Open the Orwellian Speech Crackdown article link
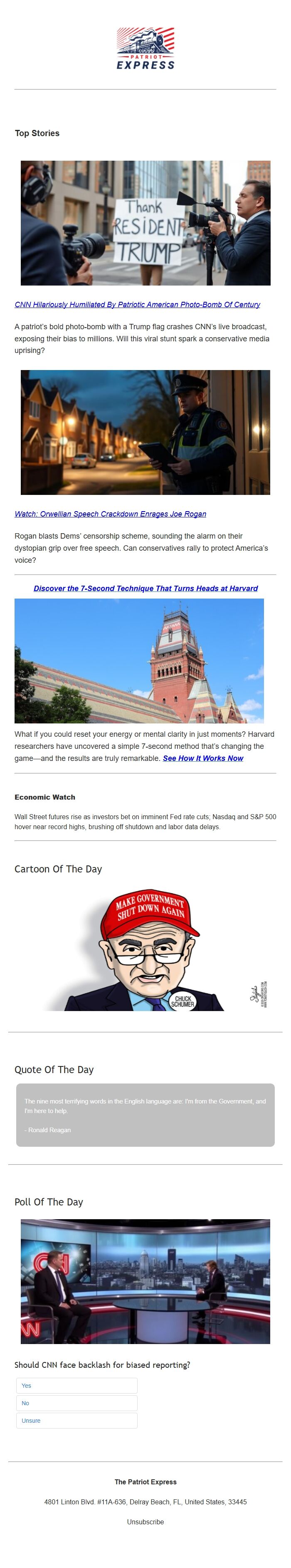 [110, 514]
